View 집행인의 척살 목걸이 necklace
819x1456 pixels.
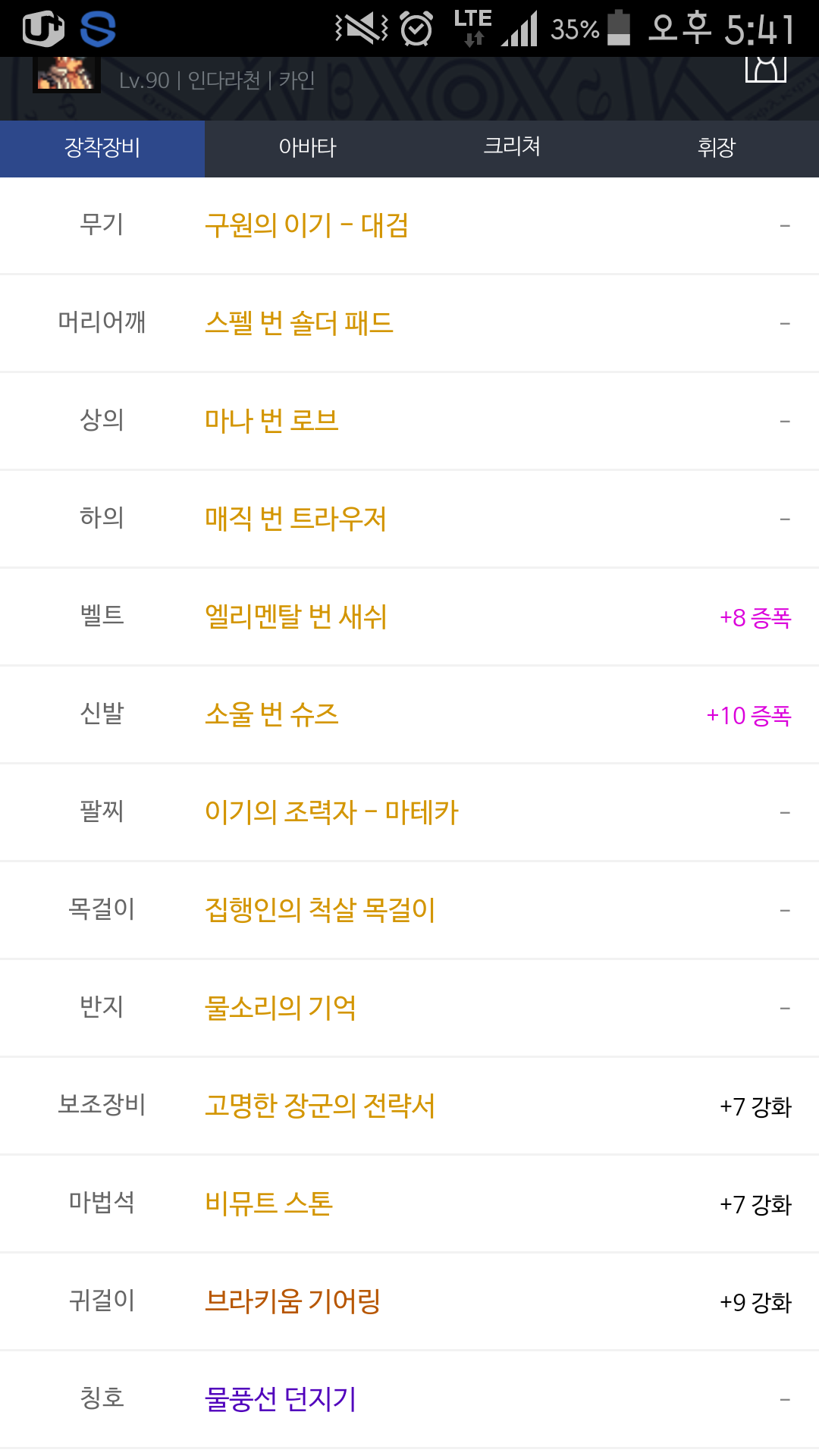coord(319,910)
